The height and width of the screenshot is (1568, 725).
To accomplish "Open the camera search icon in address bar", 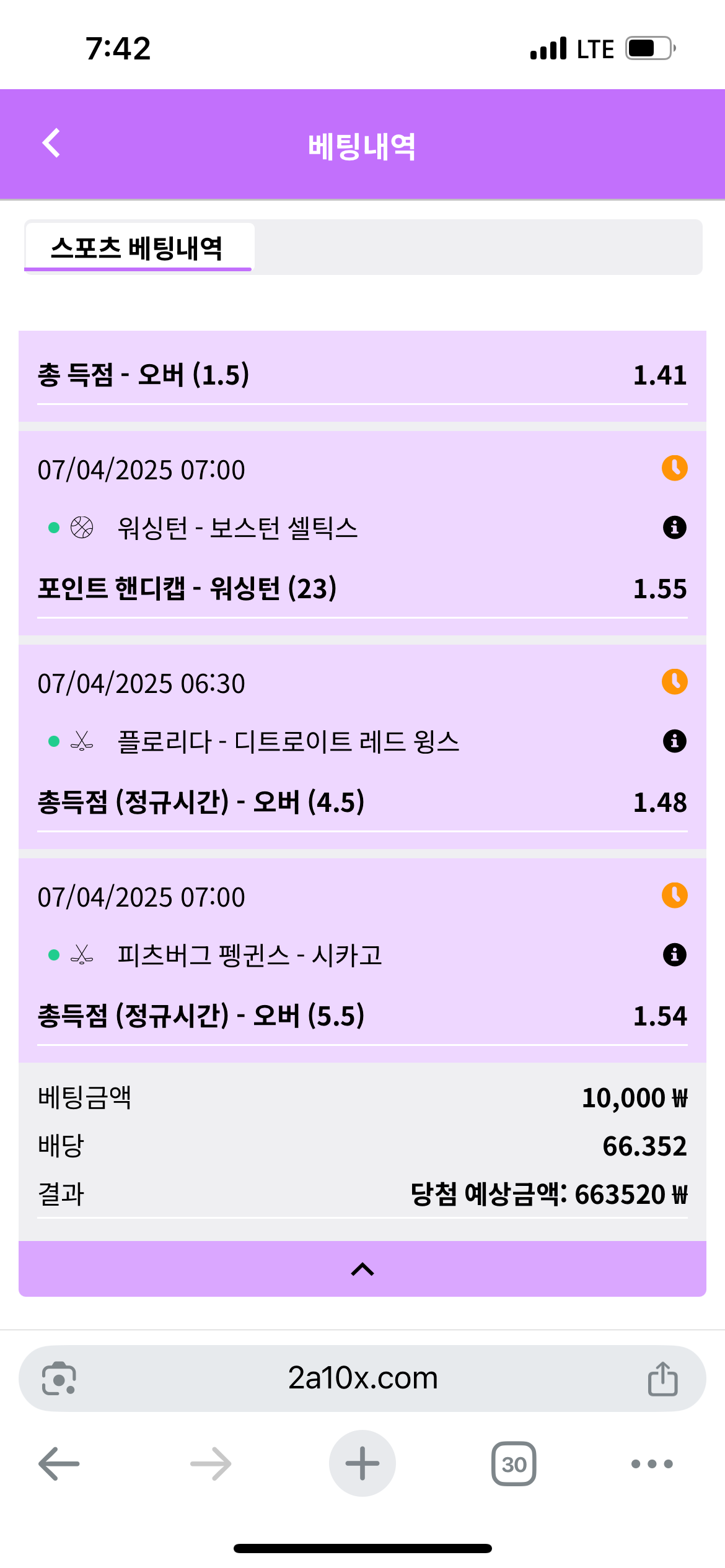I will pyautogui.click(x=59, y=1379).
